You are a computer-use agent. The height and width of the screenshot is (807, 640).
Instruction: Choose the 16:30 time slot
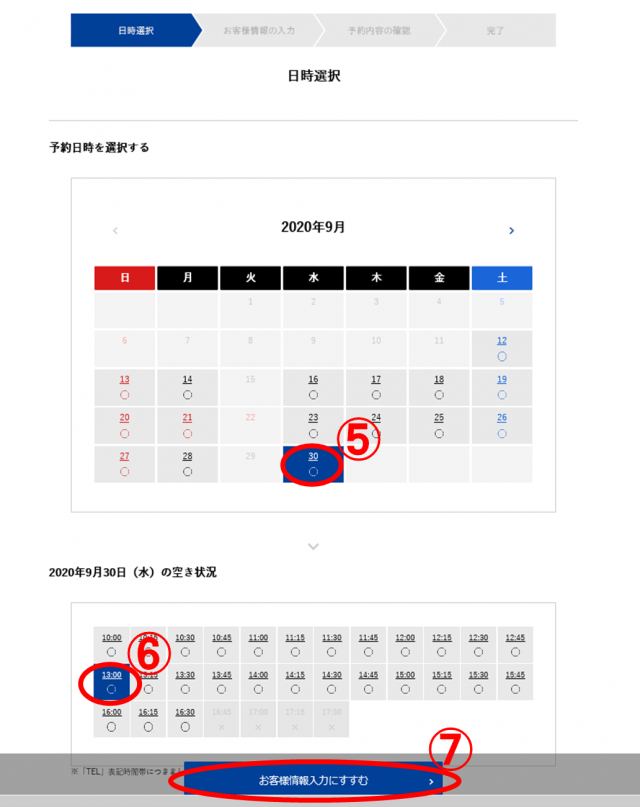pos(185,719)
